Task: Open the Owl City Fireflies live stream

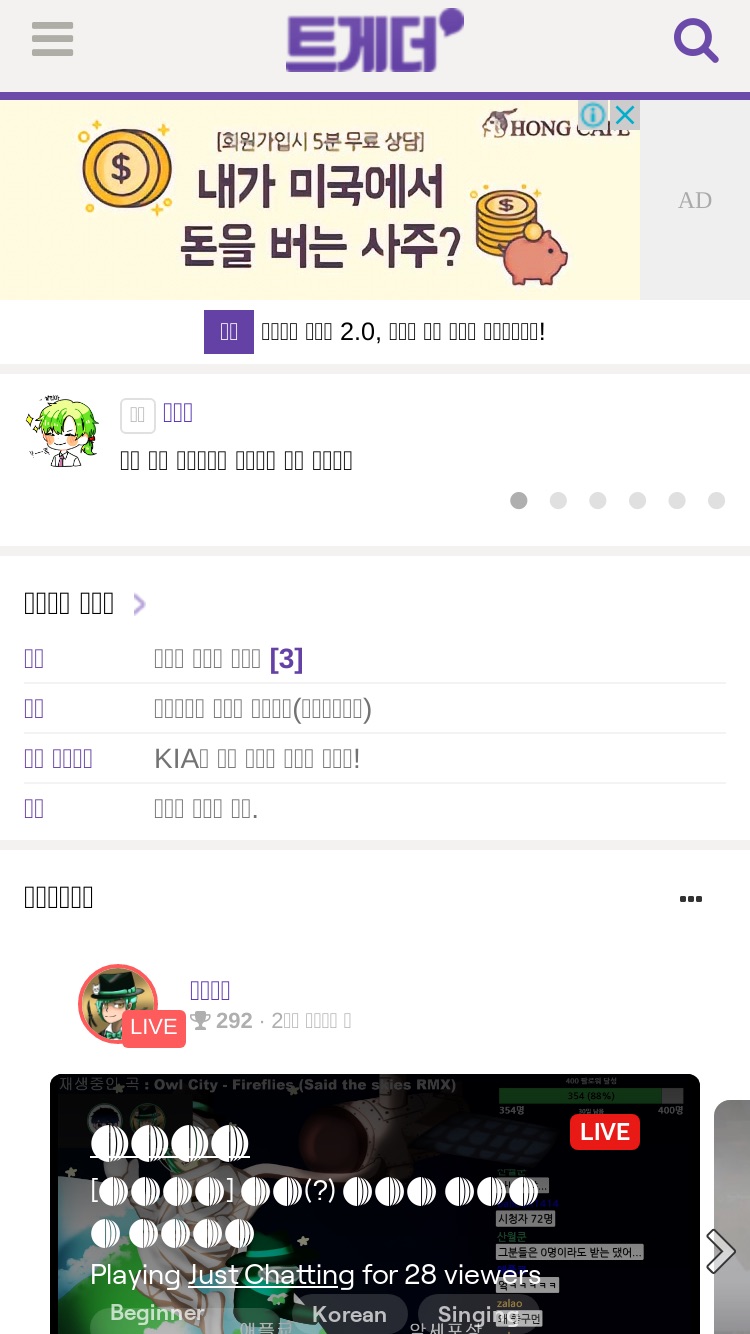Action: pyautogui.click(x=375, y=1204)
